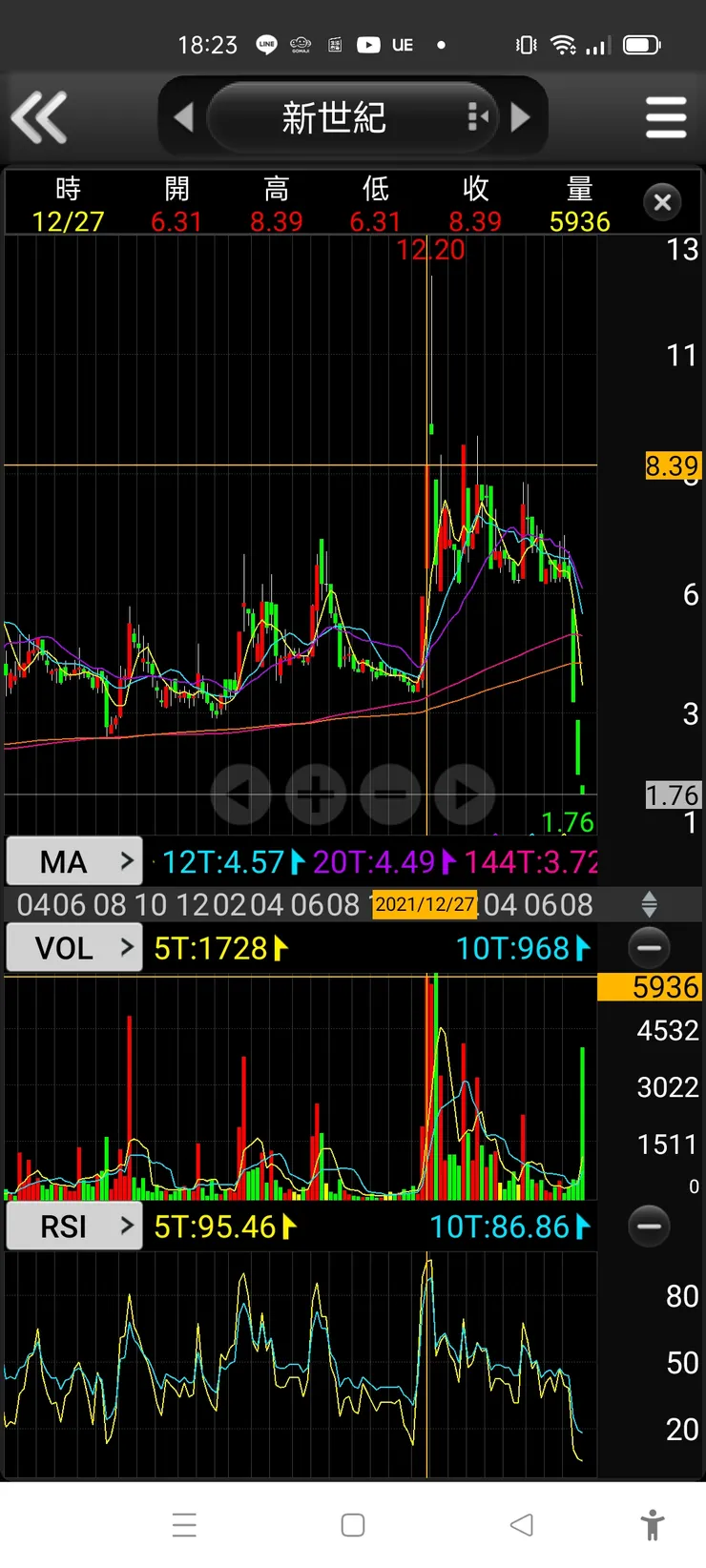The image size is (706, 1568).
Task: Move the chart cursor left
Action: pos(240,794)
